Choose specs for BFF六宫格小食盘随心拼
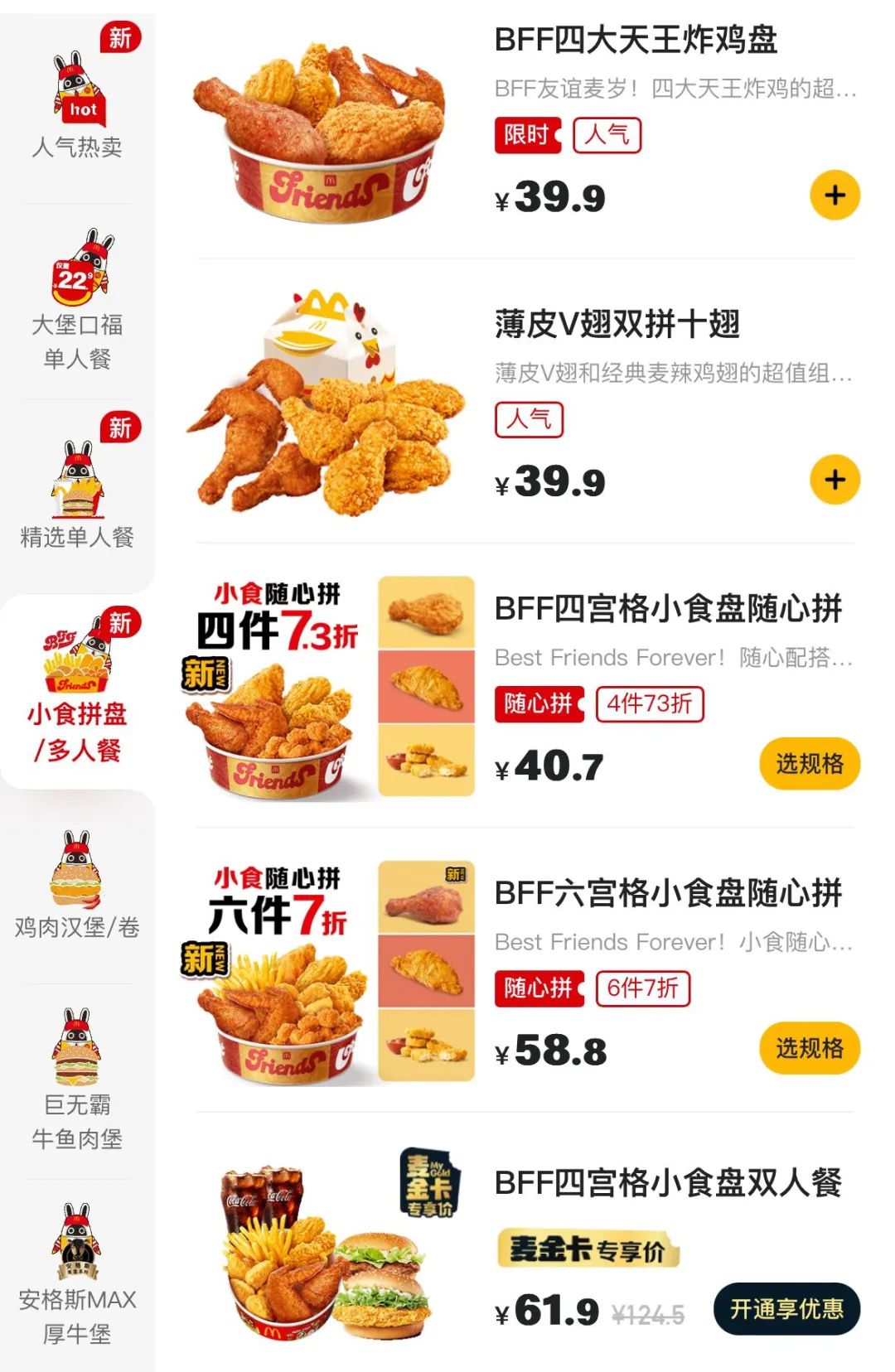This screenshot has height=1372, width=895. [x=809, y=1048]
